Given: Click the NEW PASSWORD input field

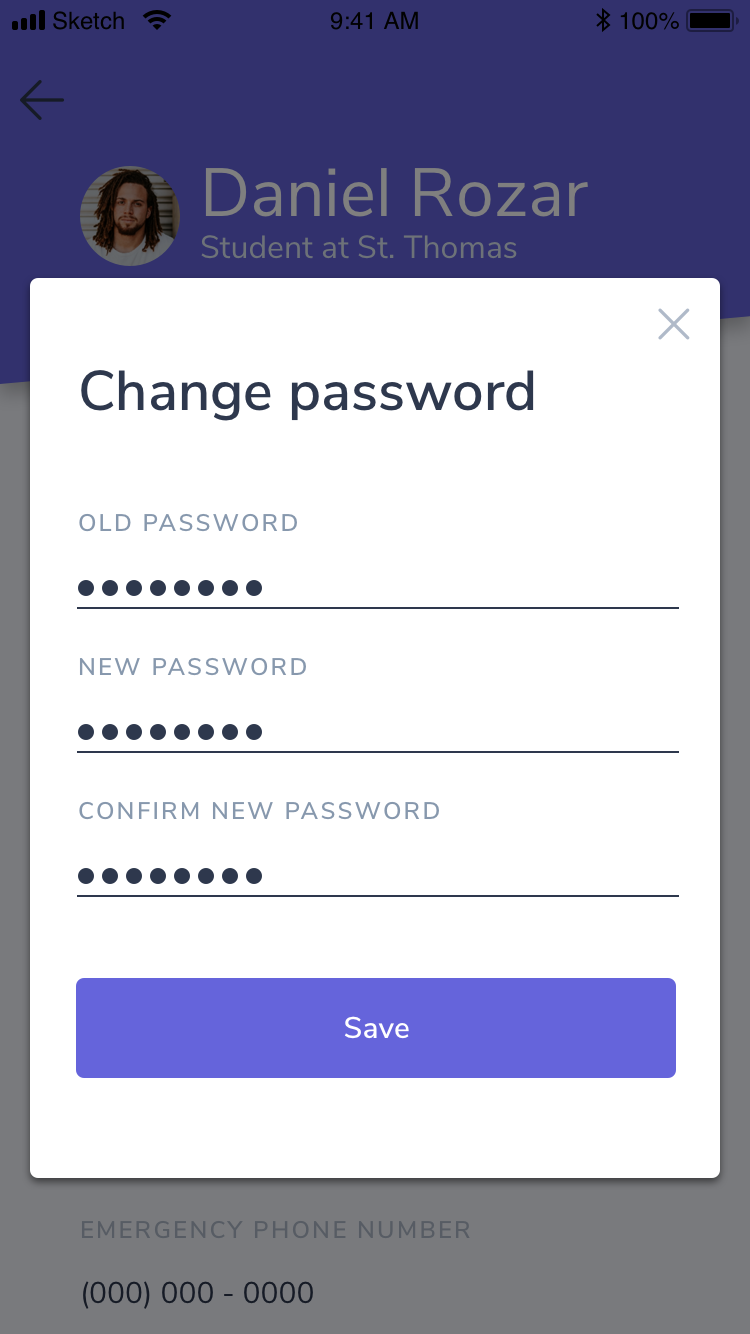Looking at the screenshot, I should click(376, 733).
